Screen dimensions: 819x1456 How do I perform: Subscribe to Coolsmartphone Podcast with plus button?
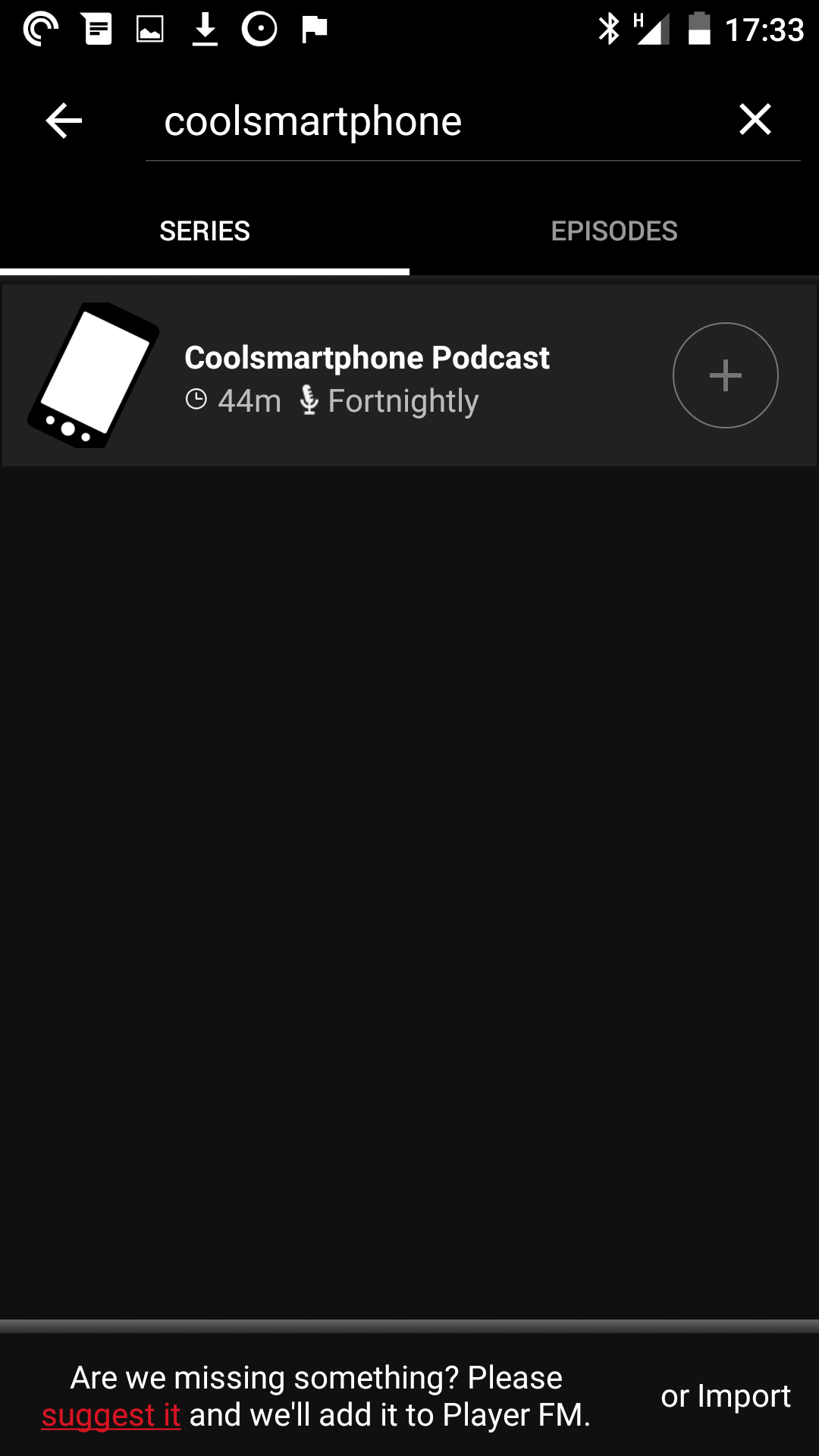(726, 375)
